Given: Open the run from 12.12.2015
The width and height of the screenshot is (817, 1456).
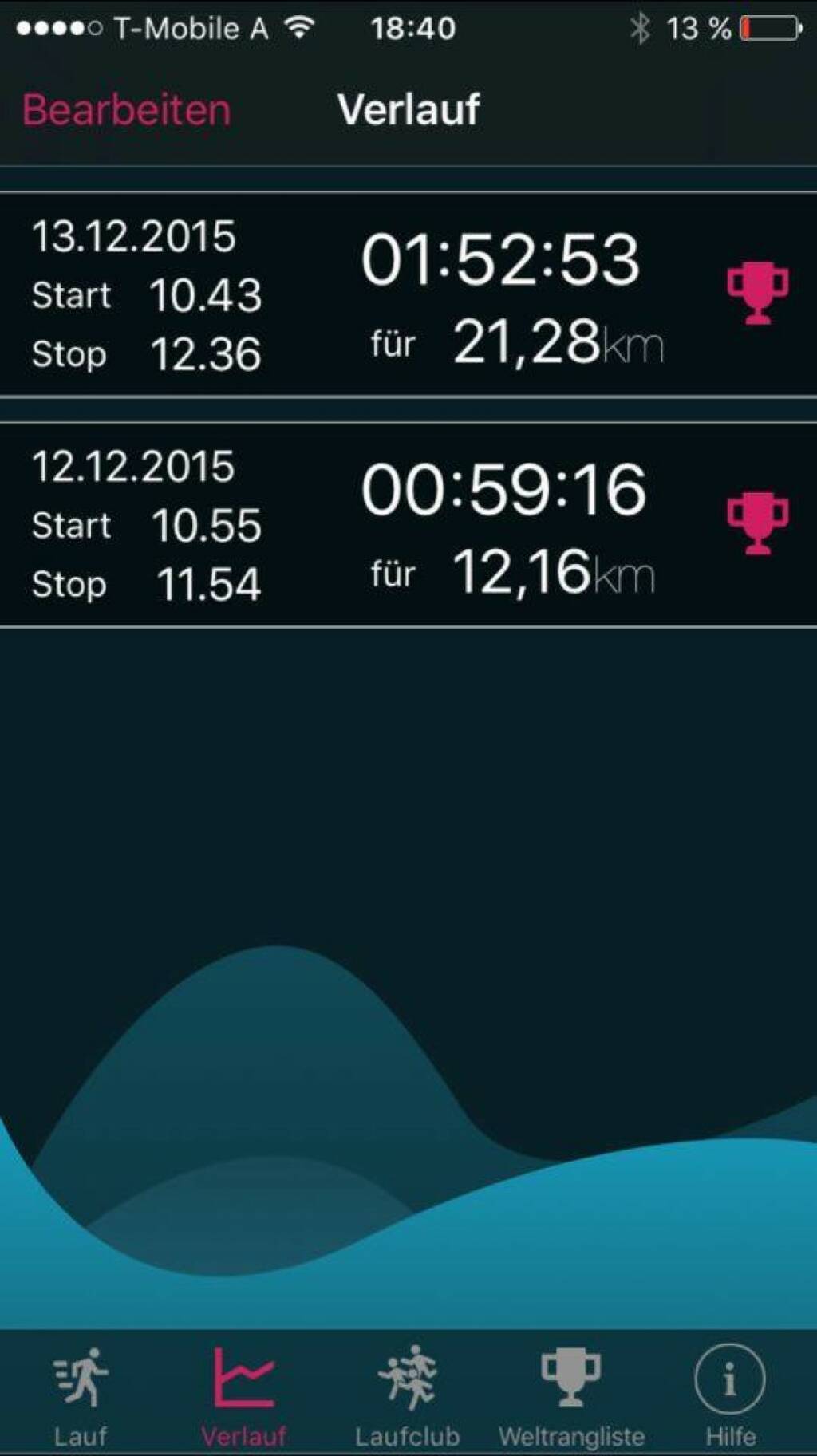Looking at the screenshot, I should pos(359,524).
